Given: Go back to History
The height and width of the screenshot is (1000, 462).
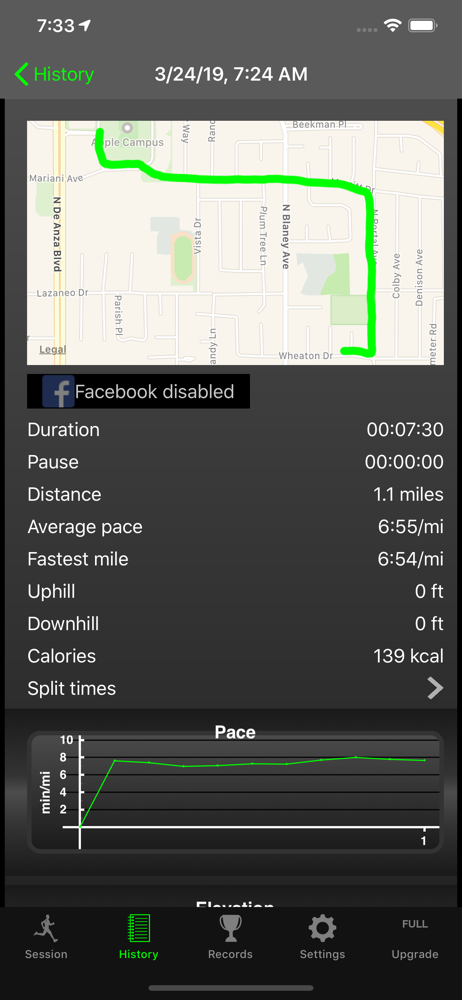Looking at the screenshot, I should point(54,75).
